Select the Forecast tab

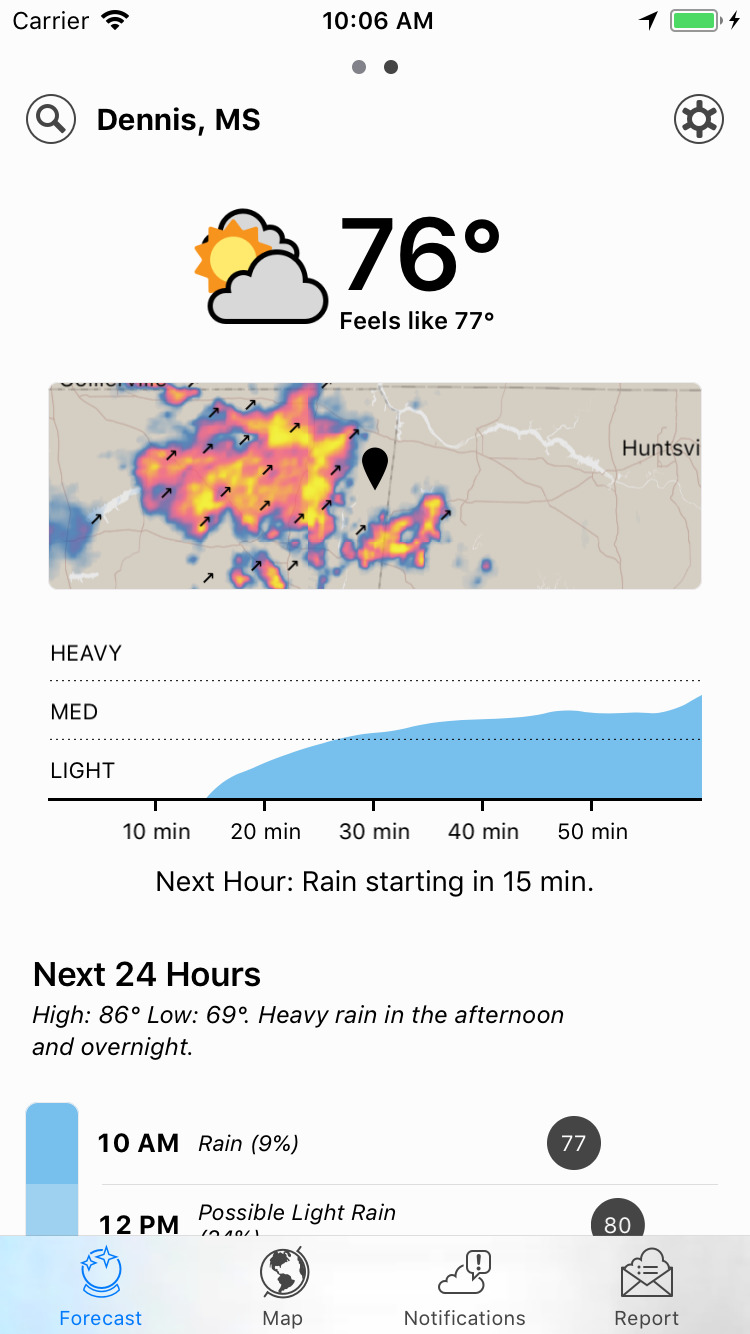pos(101,1287)
